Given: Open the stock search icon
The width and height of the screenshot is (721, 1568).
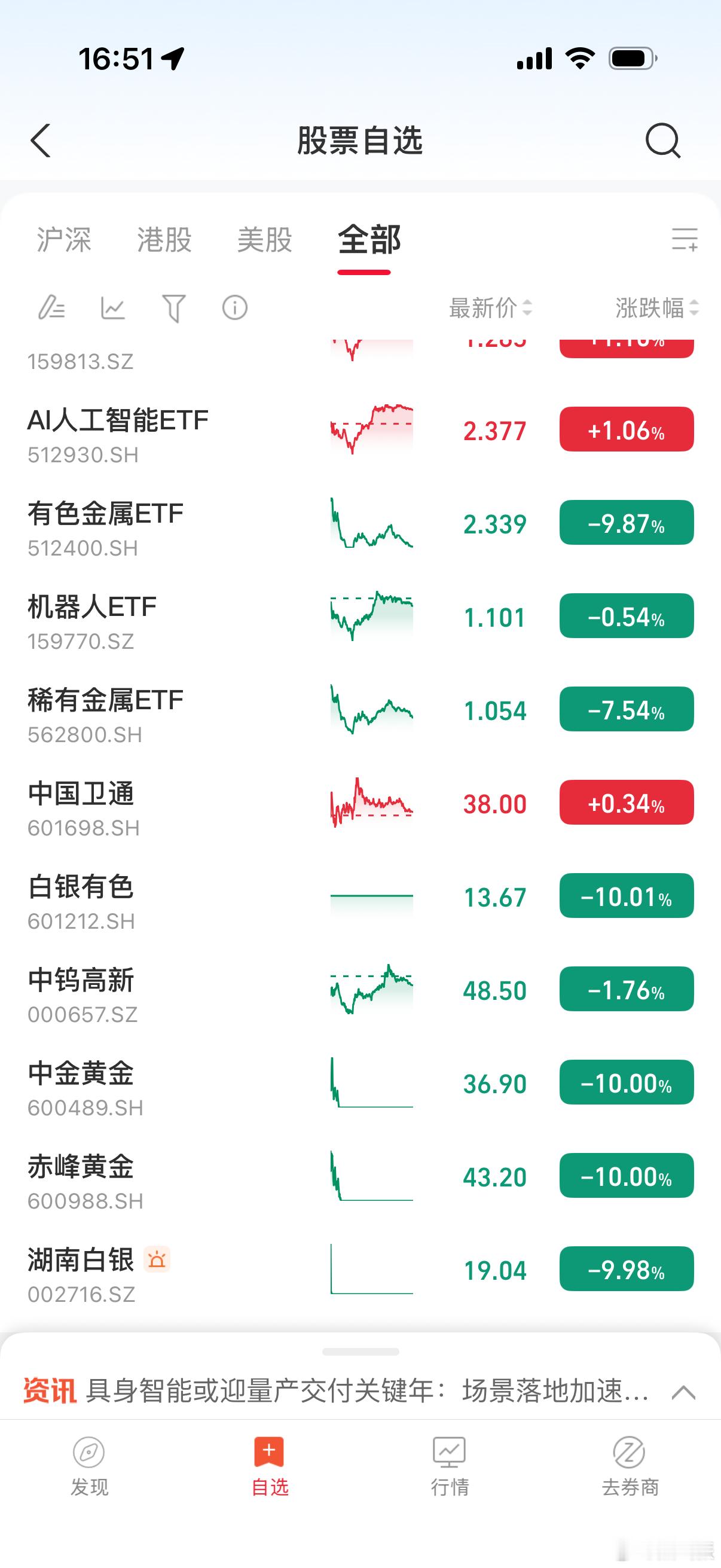Looking at the screenshot, I should click(x=662, y=141).
